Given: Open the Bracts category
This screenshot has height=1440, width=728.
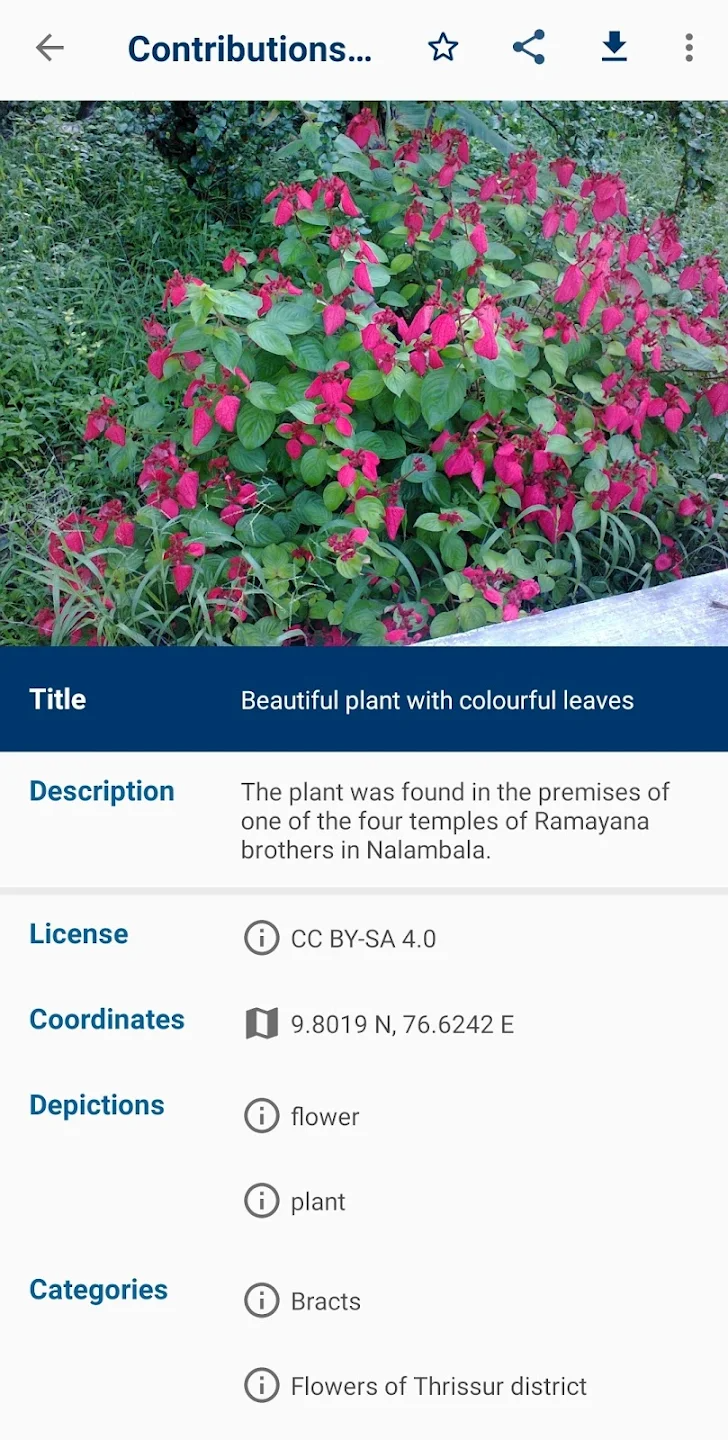Looking at the screenshot, I should pyautogui.click(x=325, y=1301).
